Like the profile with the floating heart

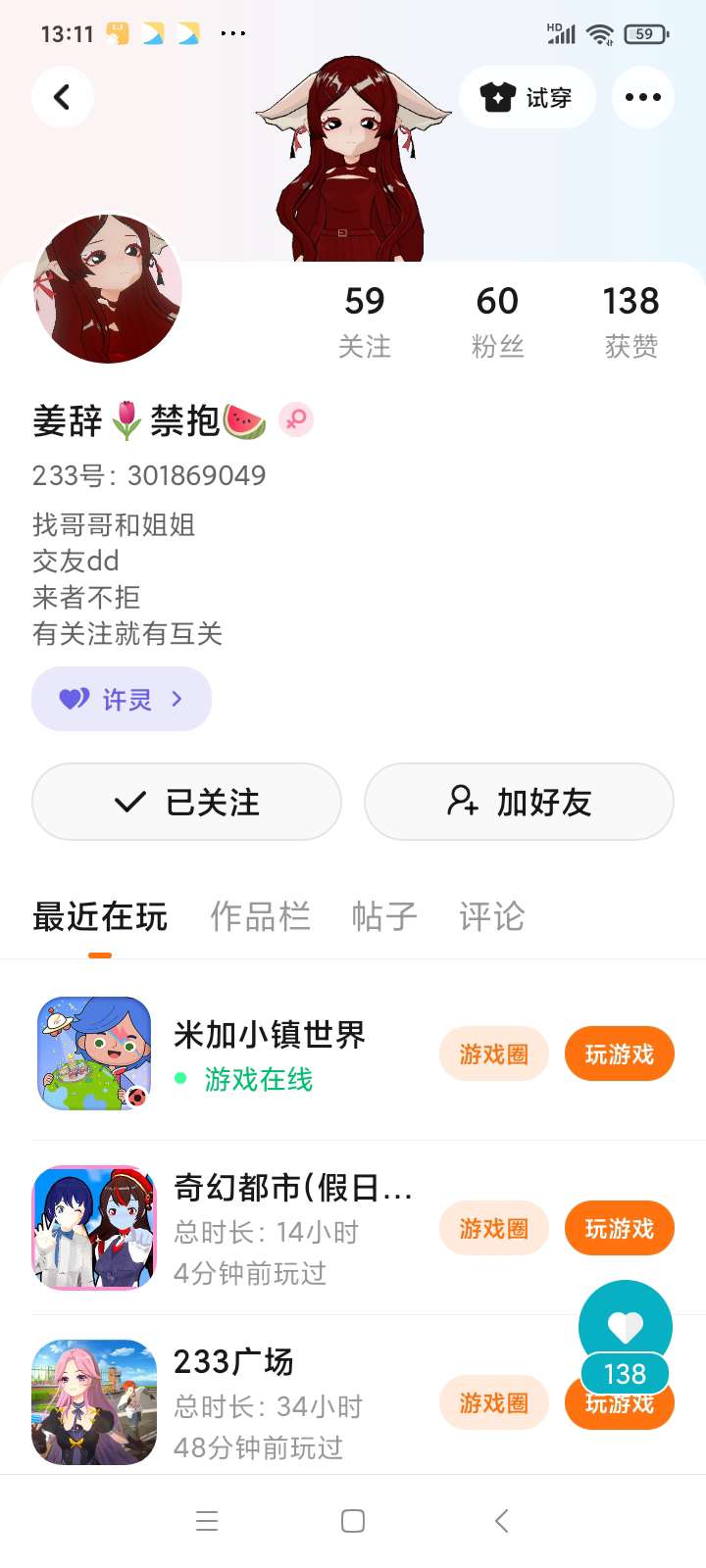tap(626, 1326)
